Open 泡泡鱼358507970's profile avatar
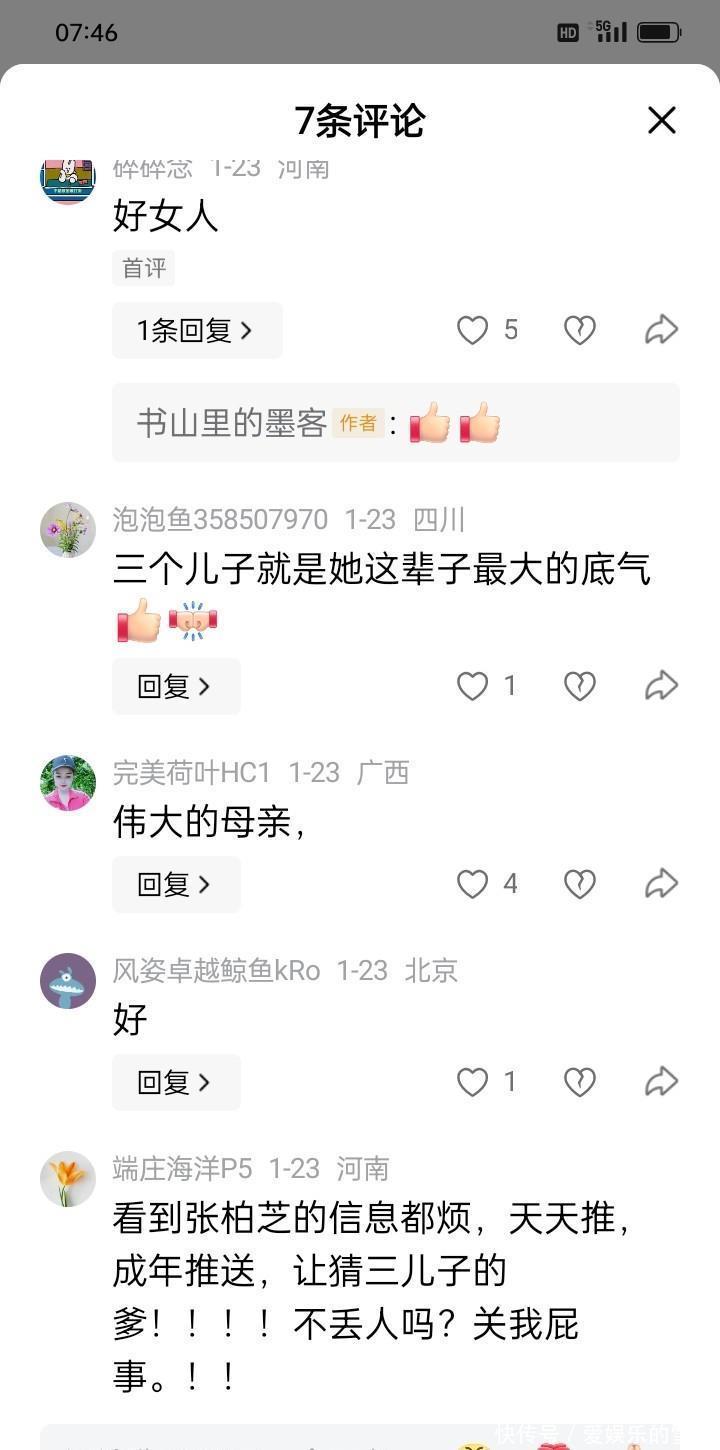The width and height of the screenshot is (720, 1450). point(68,530)
